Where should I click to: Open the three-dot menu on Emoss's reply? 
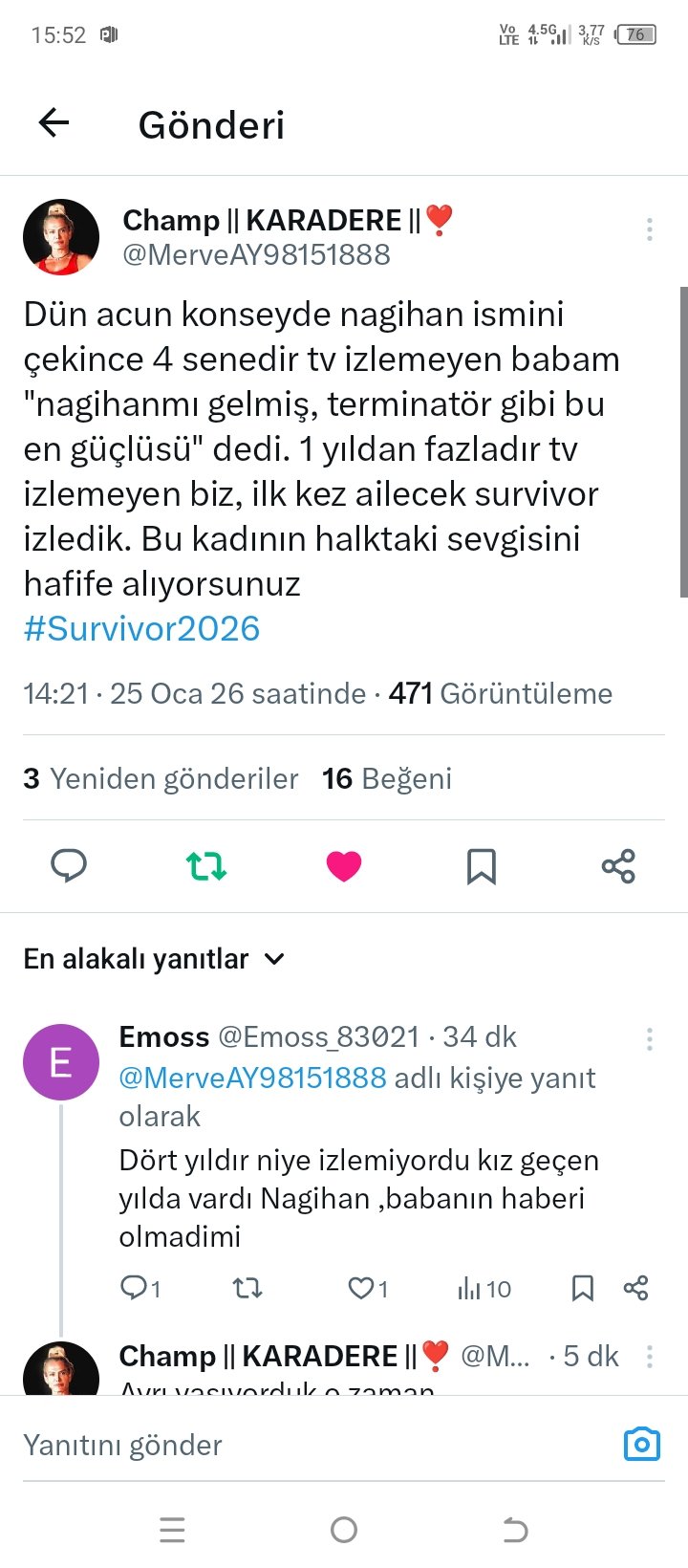pyautogui.click(x=649, y=1039)
